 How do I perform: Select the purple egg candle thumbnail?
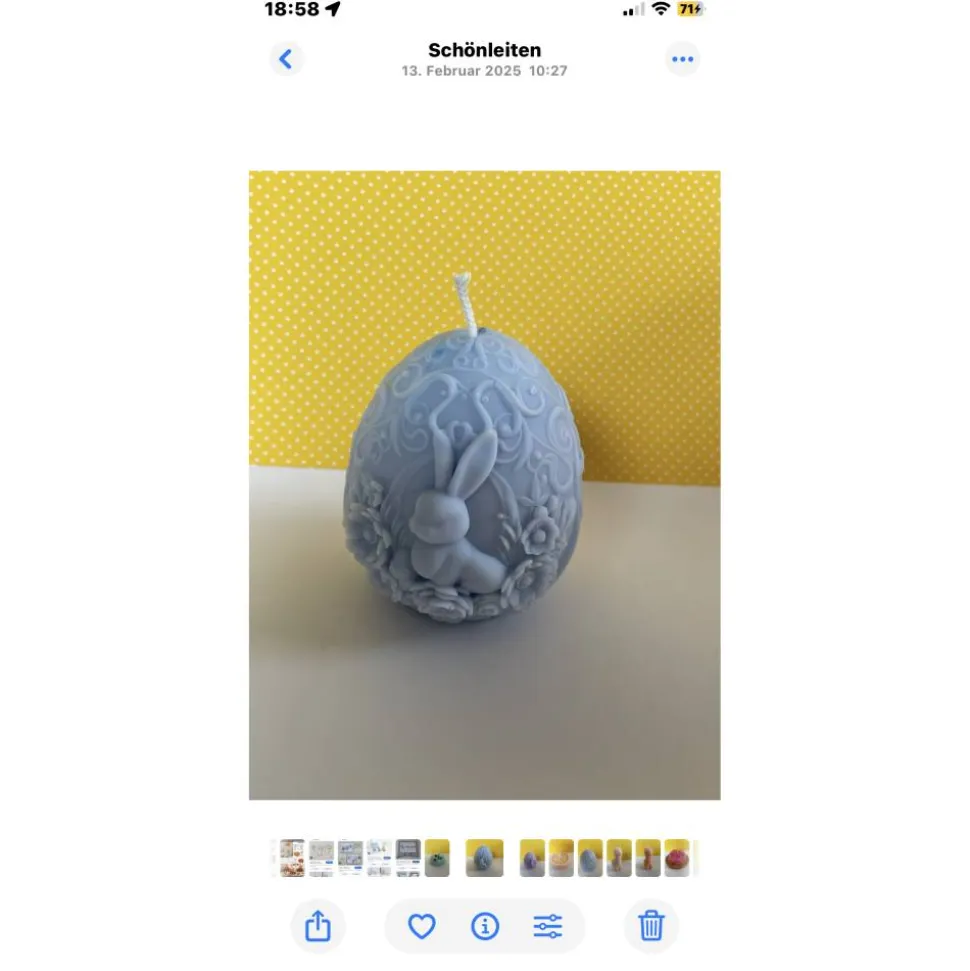[x=532, y=858]
